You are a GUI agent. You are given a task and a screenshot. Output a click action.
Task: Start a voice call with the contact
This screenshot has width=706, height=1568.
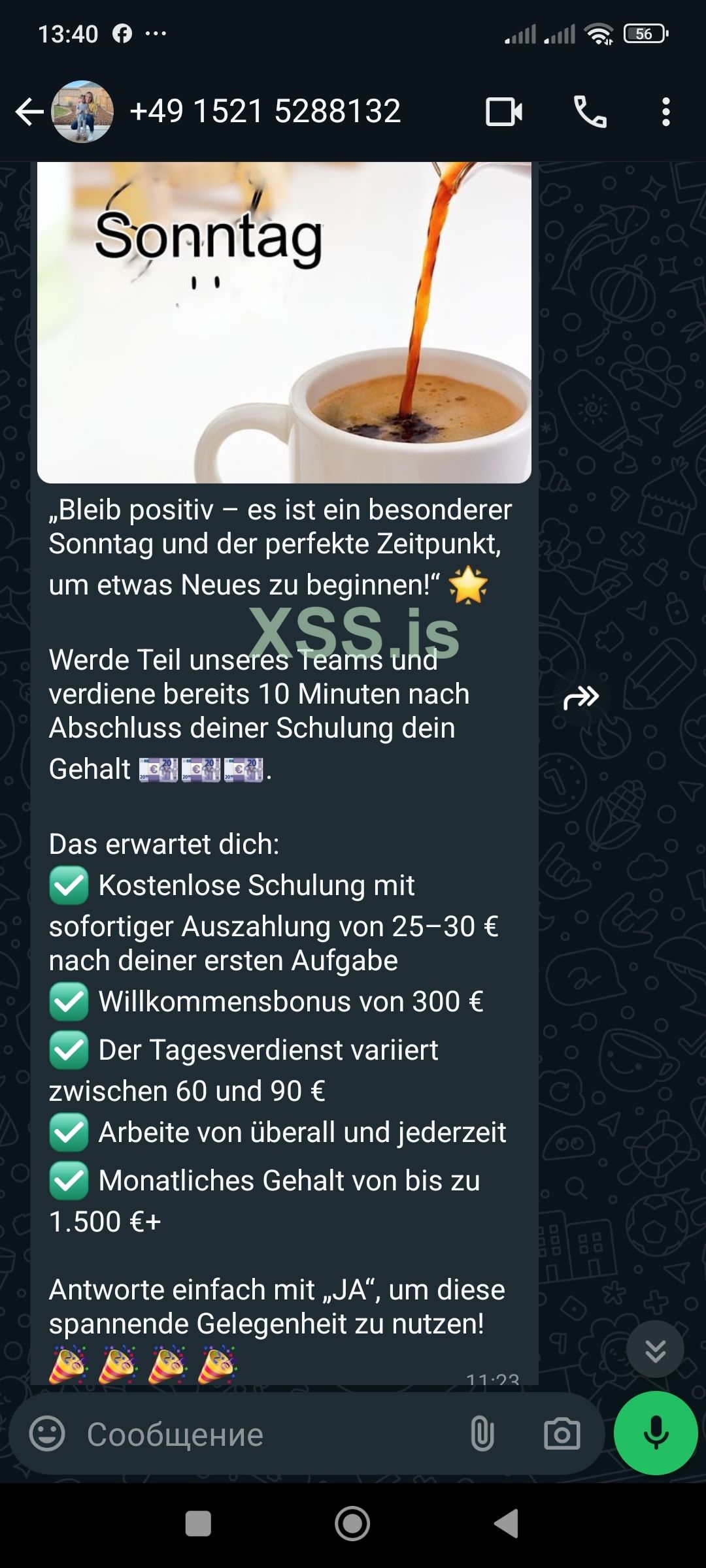coord(592,111)
